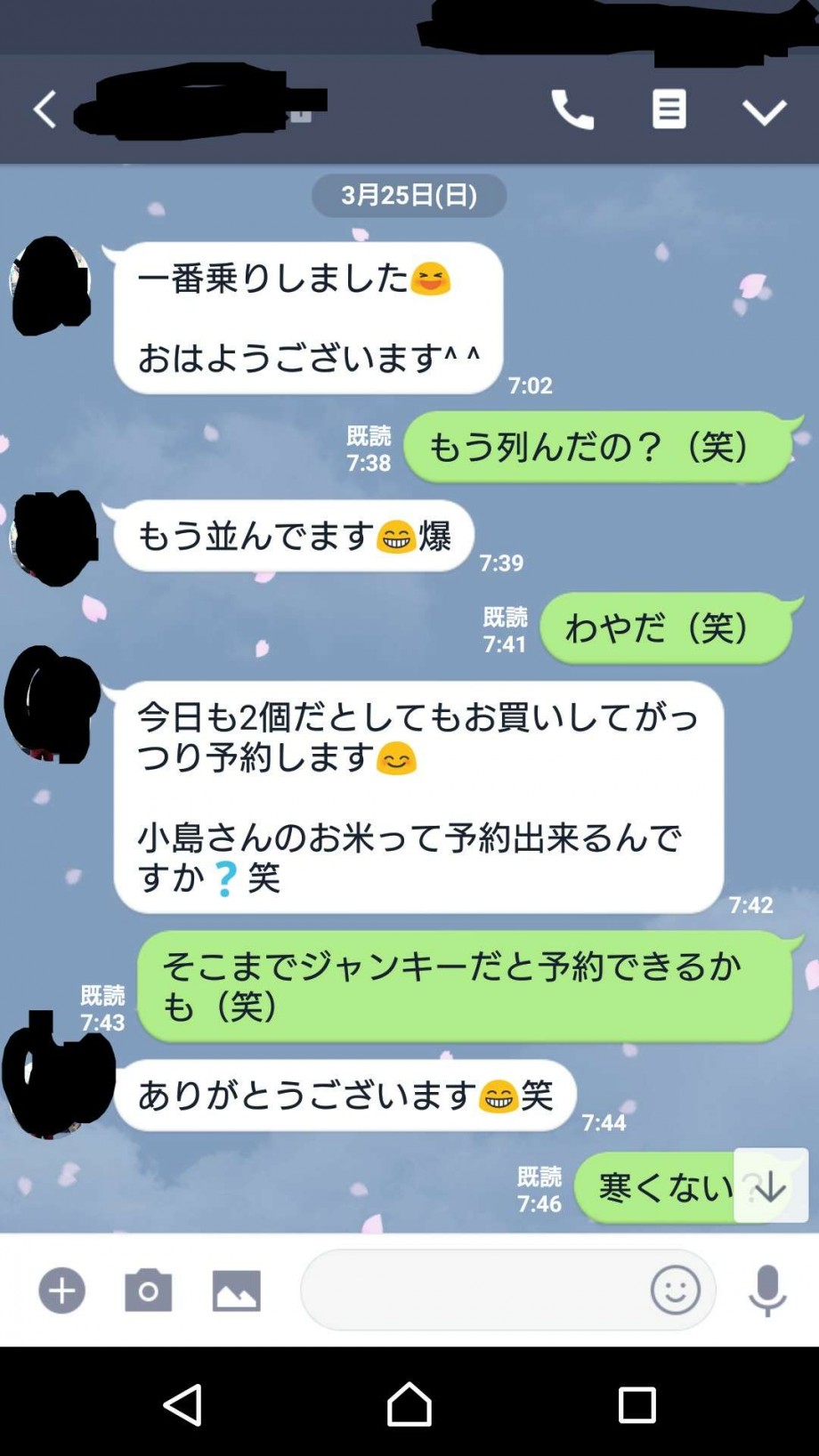Open the plus attachment menu

click(62, 1290)
